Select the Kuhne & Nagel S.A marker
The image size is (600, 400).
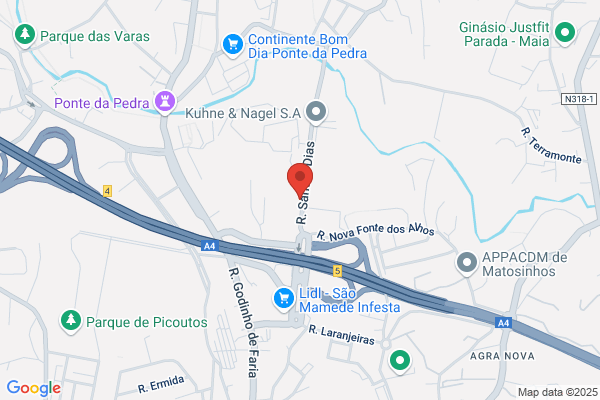point(316,113)
